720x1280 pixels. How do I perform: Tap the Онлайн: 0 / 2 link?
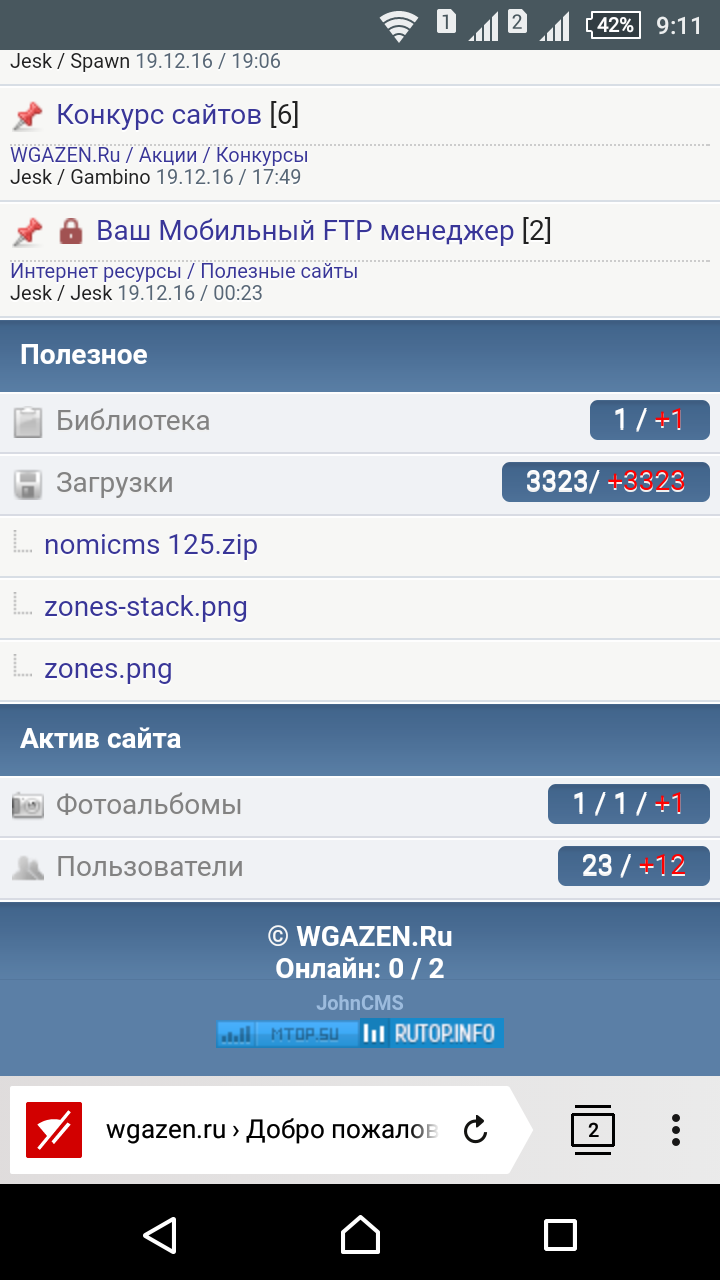coord(359,969)
